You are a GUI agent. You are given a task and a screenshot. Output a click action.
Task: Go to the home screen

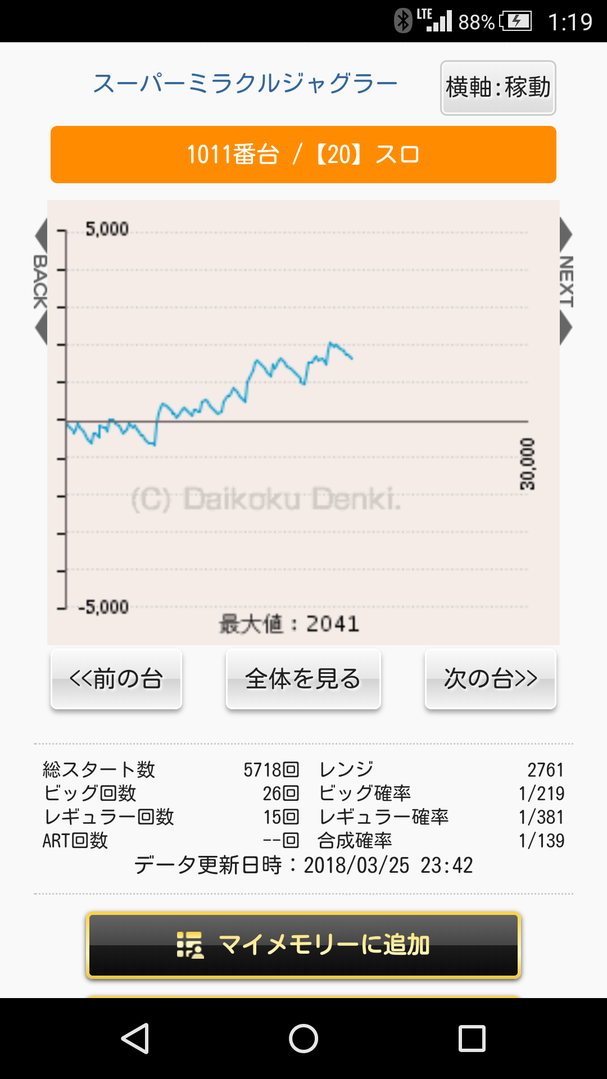point(303,1038)
